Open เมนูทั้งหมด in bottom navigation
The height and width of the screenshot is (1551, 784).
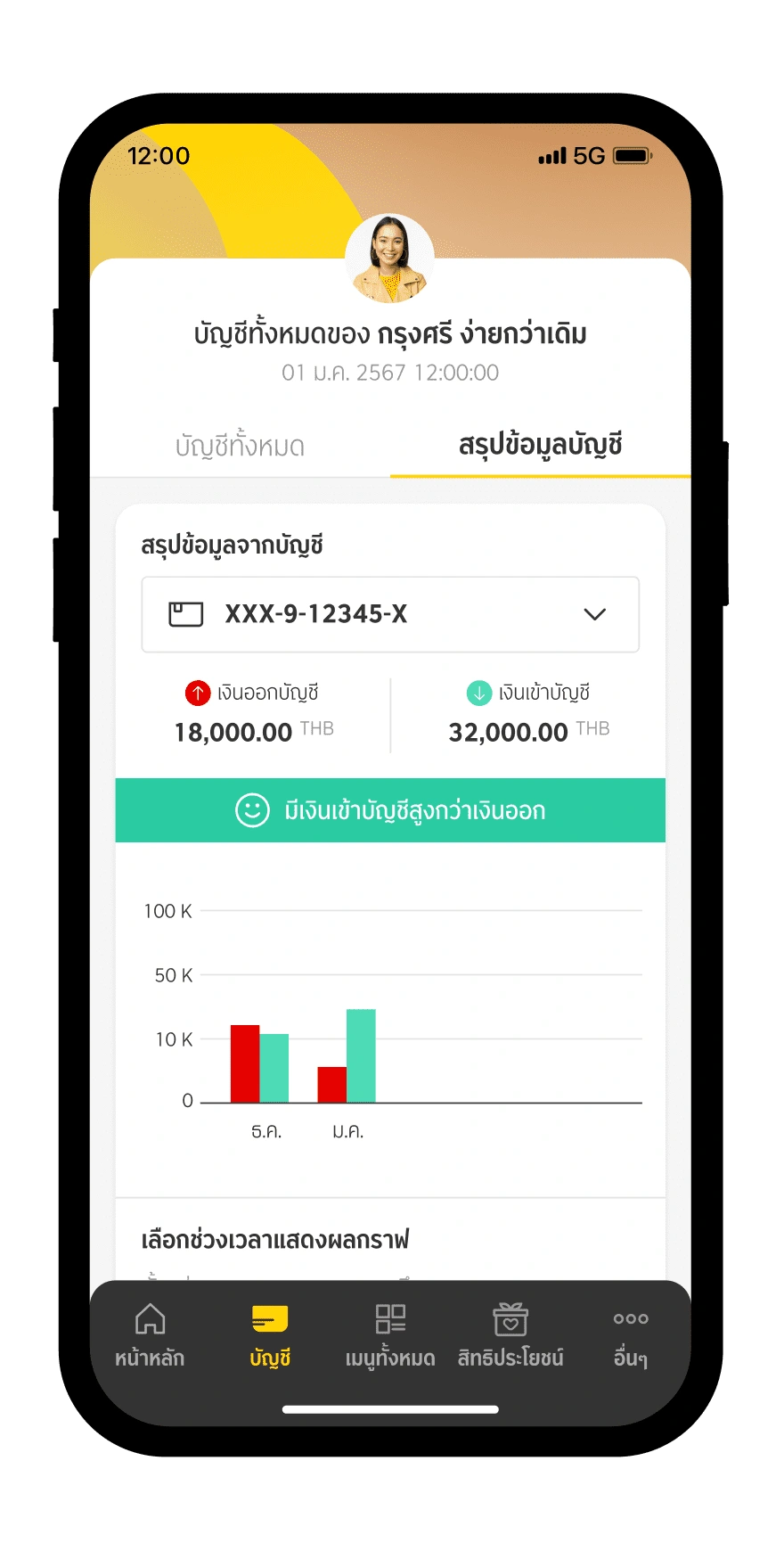click(390, 1334)
